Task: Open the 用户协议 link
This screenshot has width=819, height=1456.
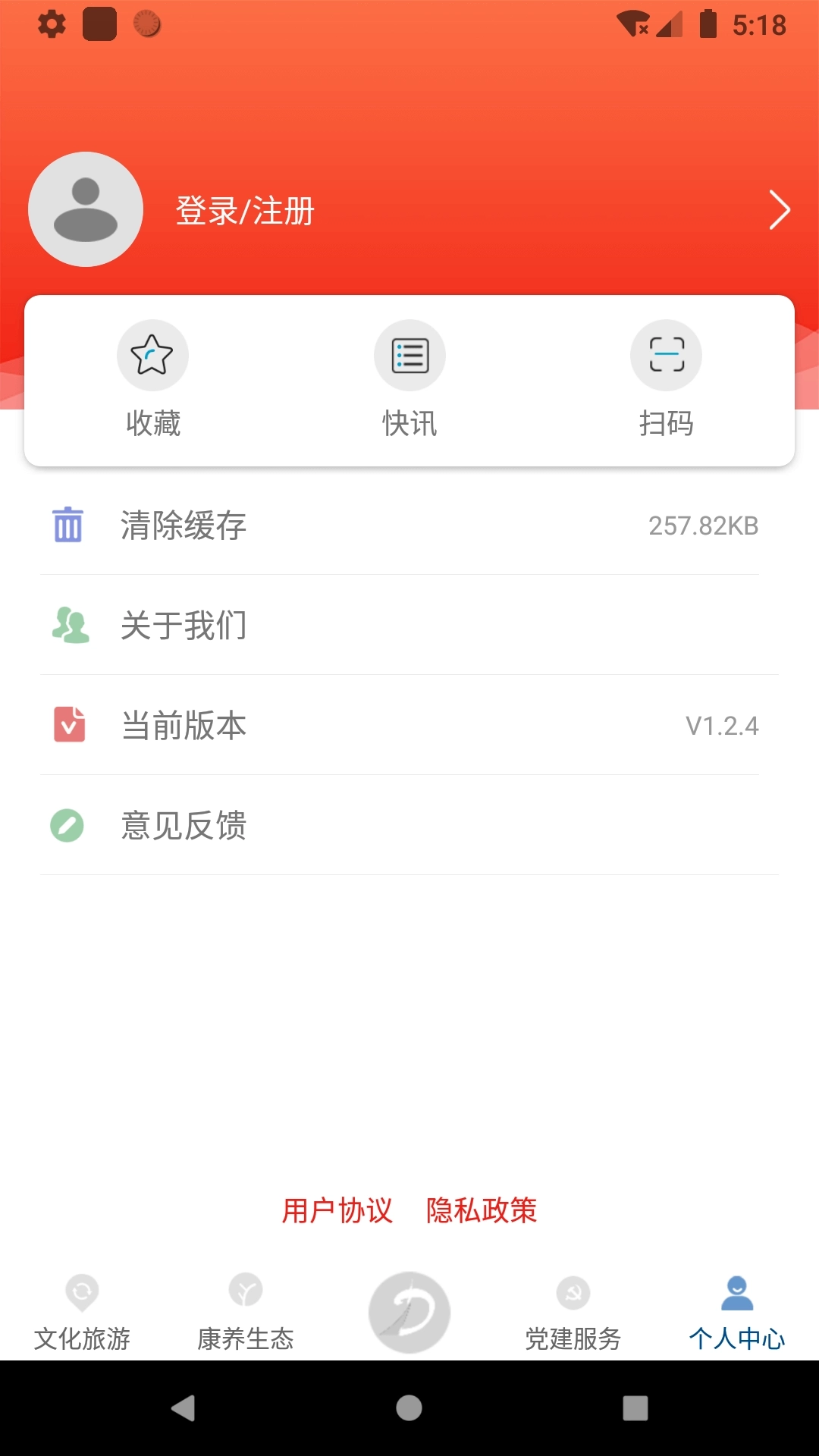Action: [x=337, y=1211]
